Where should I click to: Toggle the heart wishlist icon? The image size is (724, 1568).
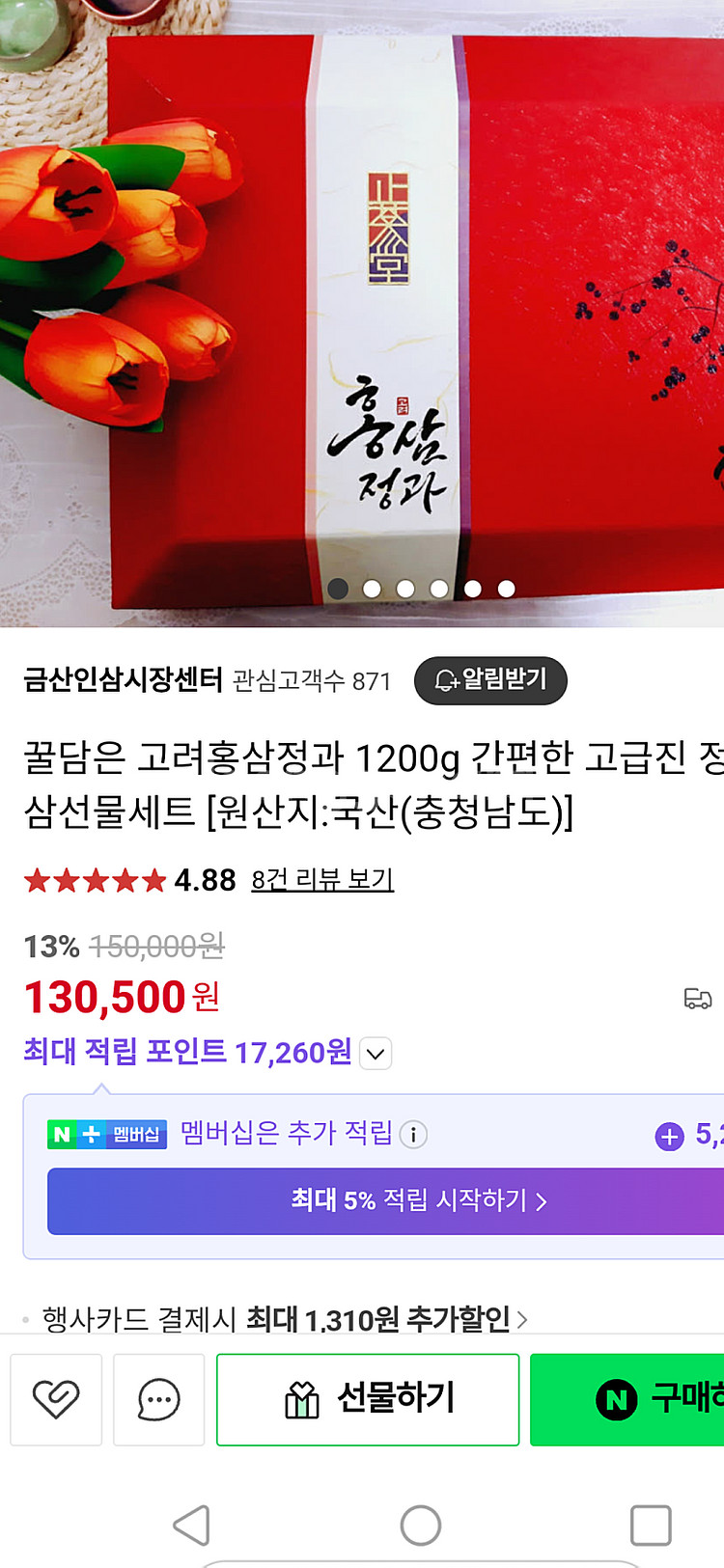[x=55, y=1400]
